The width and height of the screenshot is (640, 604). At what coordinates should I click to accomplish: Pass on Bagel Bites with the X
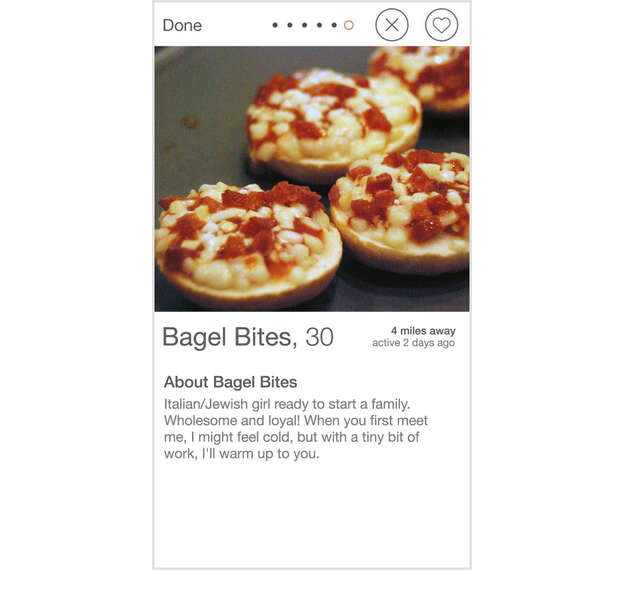click(x=392, y=25)
